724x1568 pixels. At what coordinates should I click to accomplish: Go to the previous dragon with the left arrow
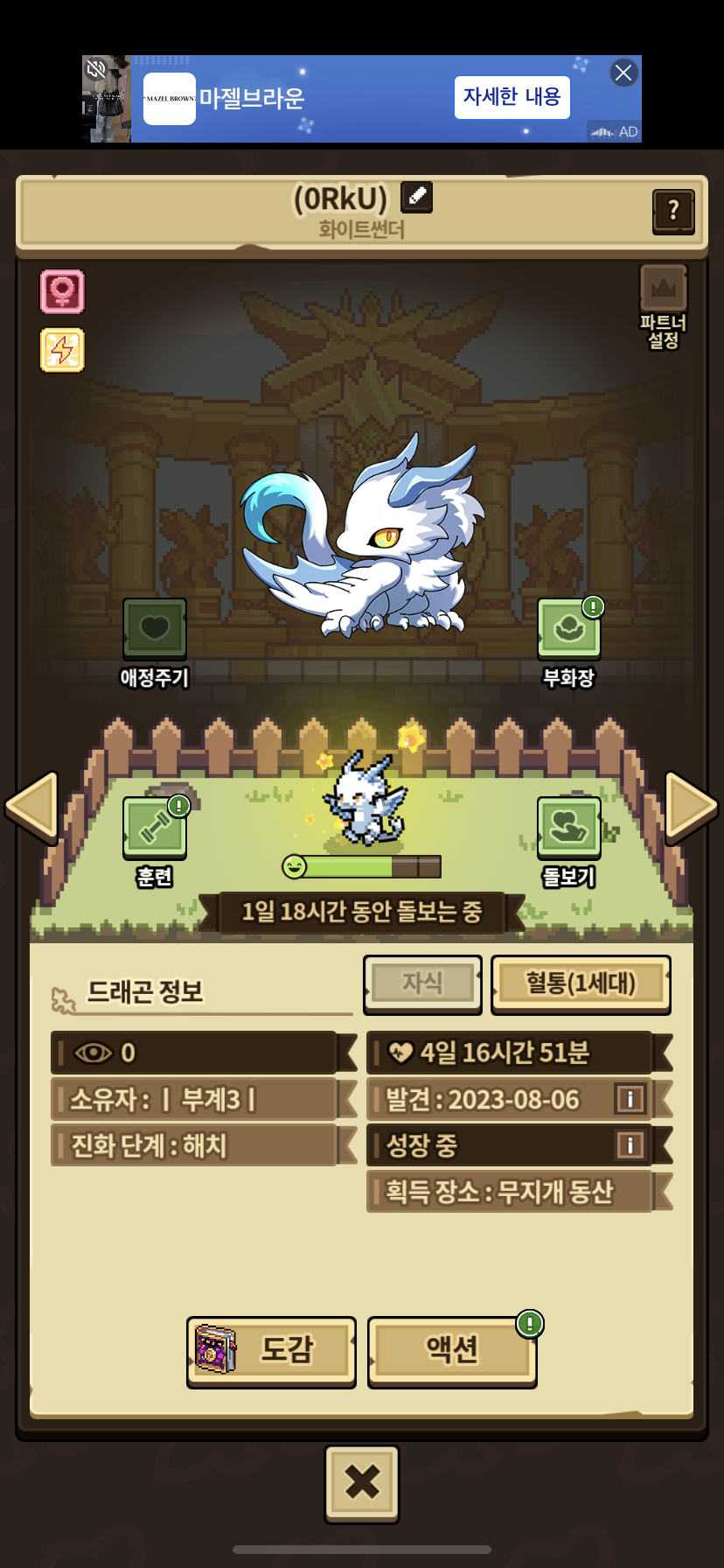point(31,807)
